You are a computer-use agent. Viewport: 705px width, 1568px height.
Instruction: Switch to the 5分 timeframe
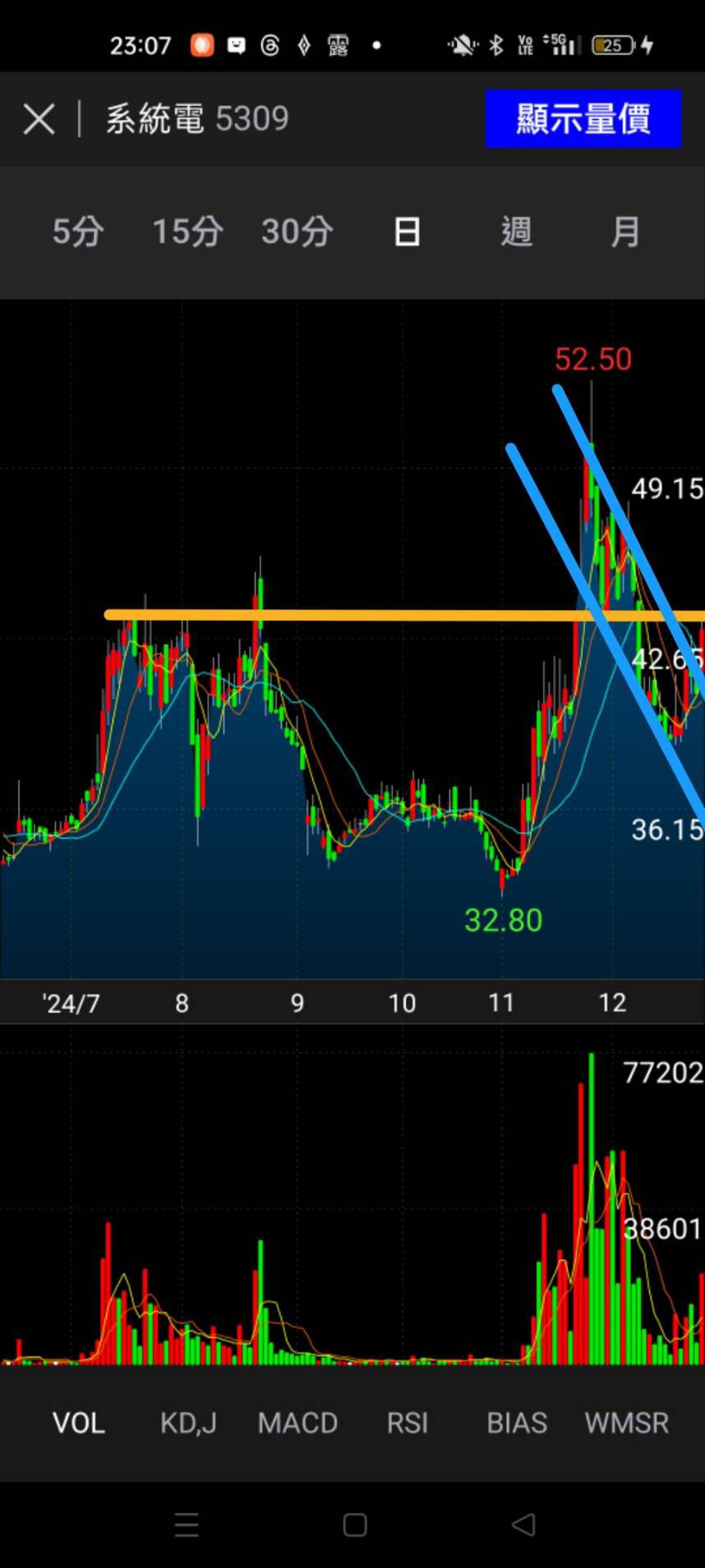coord(78,232)
